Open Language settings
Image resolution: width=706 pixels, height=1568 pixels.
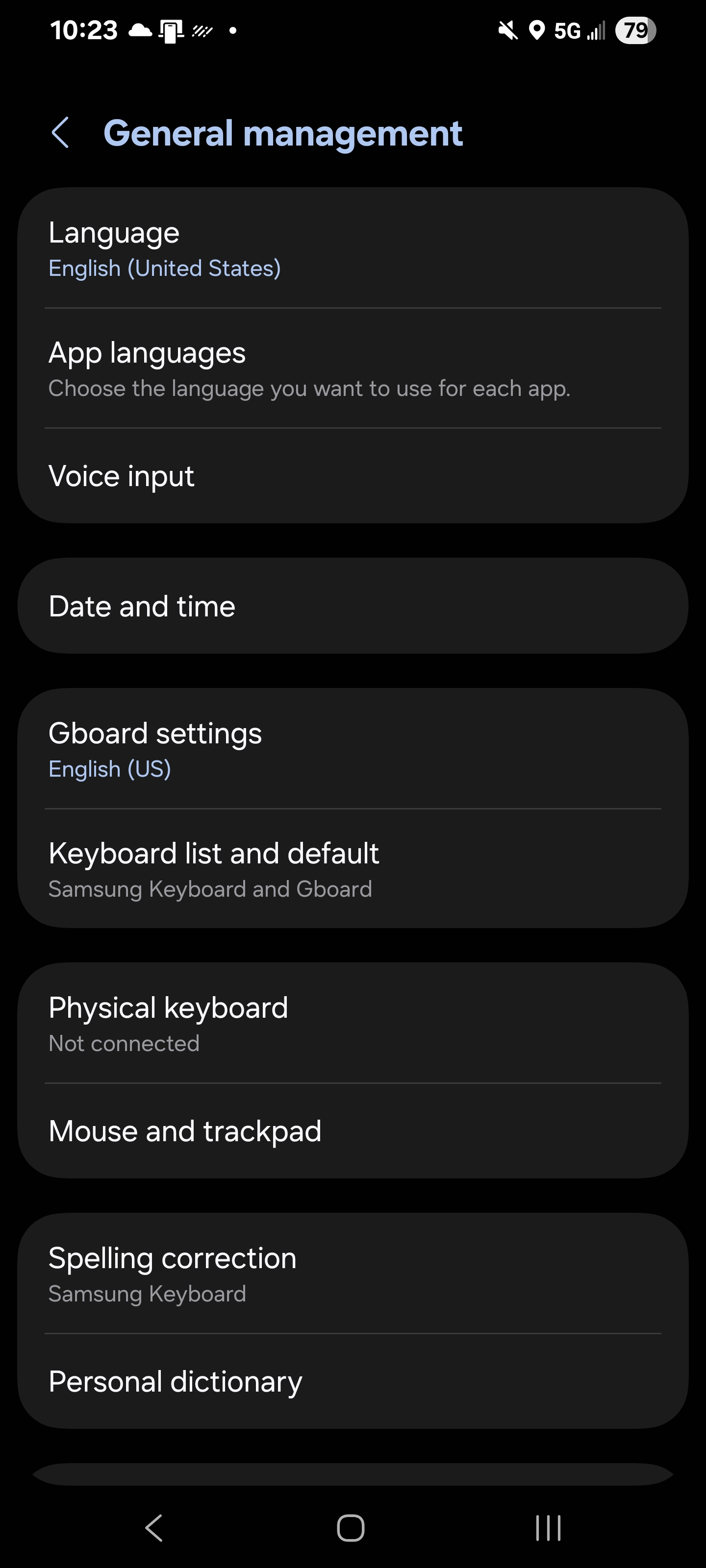click(x=353, y=248)
